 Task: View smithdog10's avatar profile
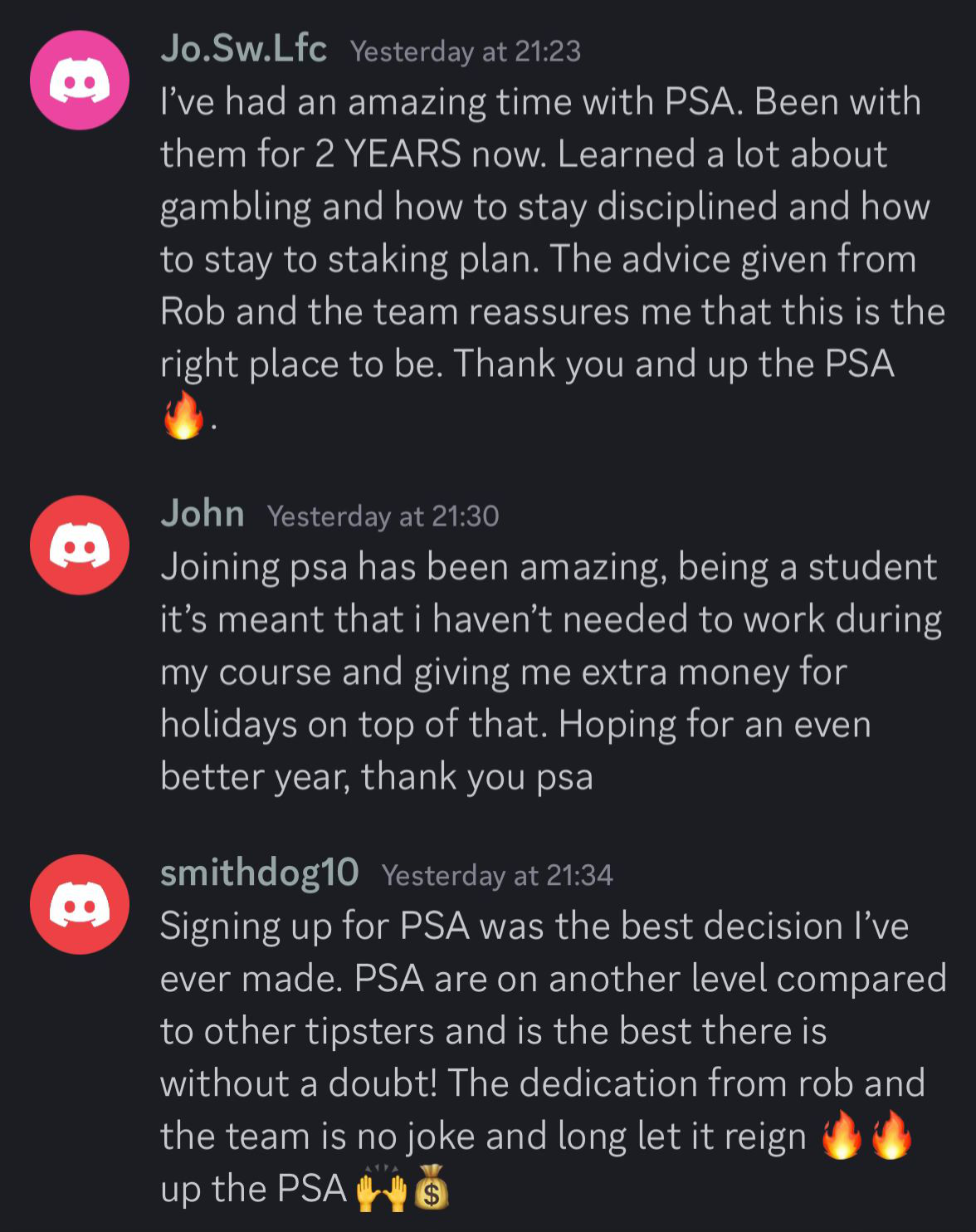(x=80, y=904)
